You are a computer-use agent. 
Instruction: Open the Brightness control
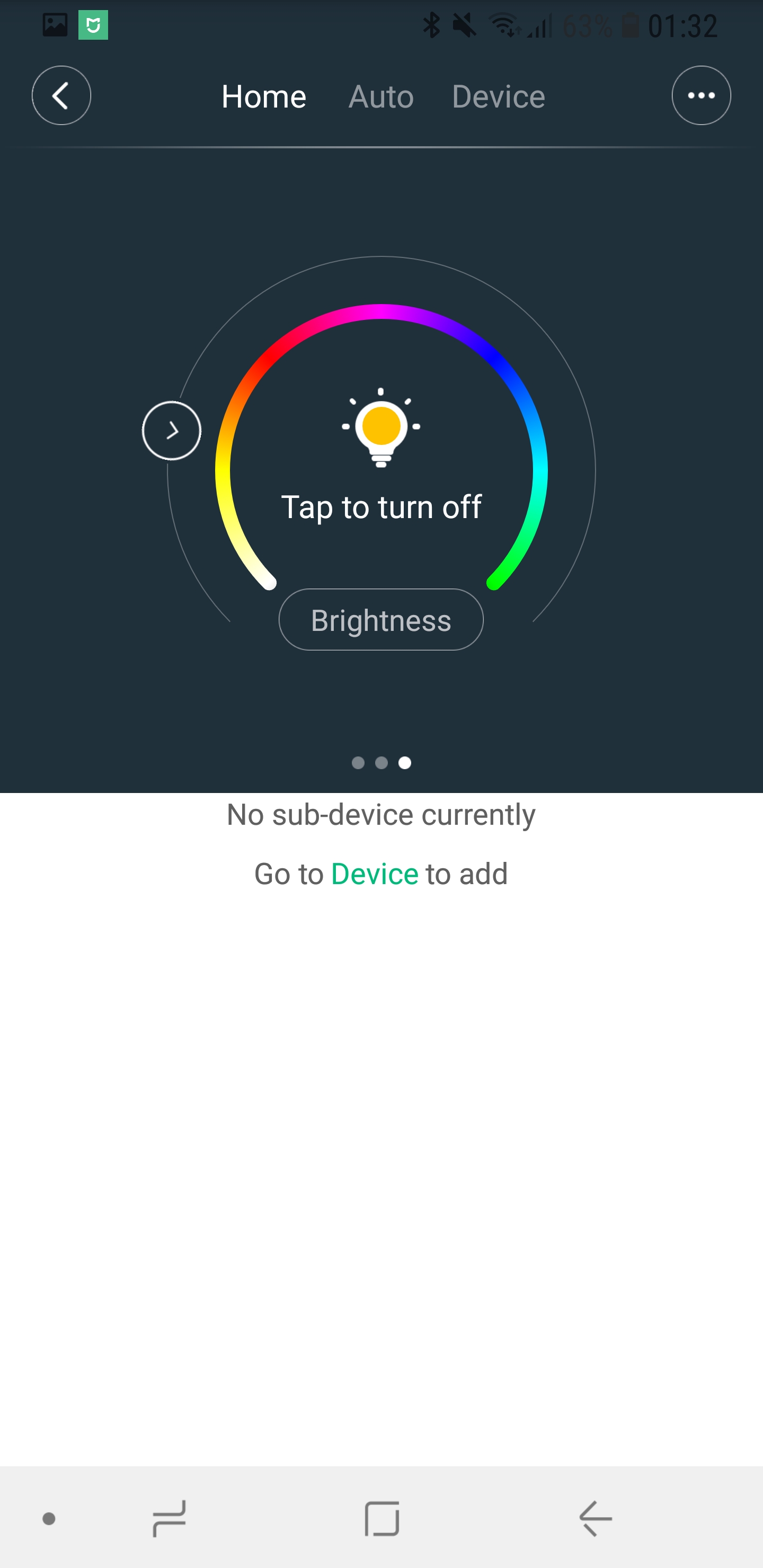tap(380, 620)
